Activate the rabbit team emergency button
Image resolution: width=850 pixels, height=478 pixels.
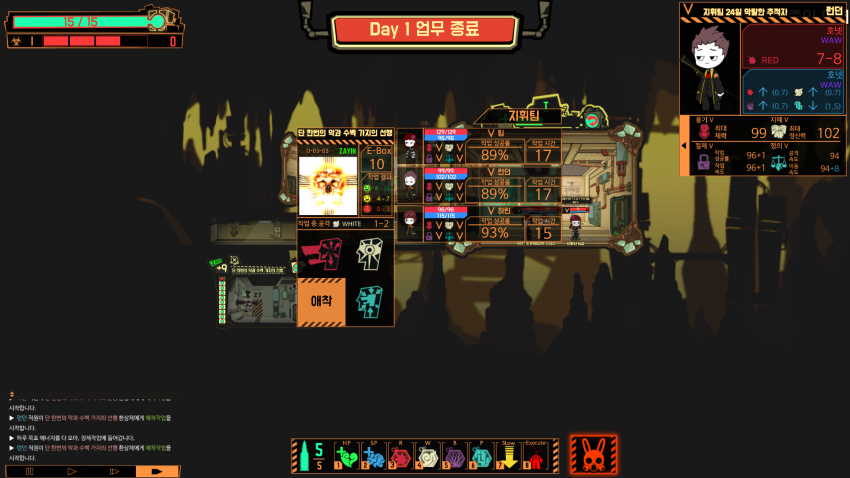593,455
